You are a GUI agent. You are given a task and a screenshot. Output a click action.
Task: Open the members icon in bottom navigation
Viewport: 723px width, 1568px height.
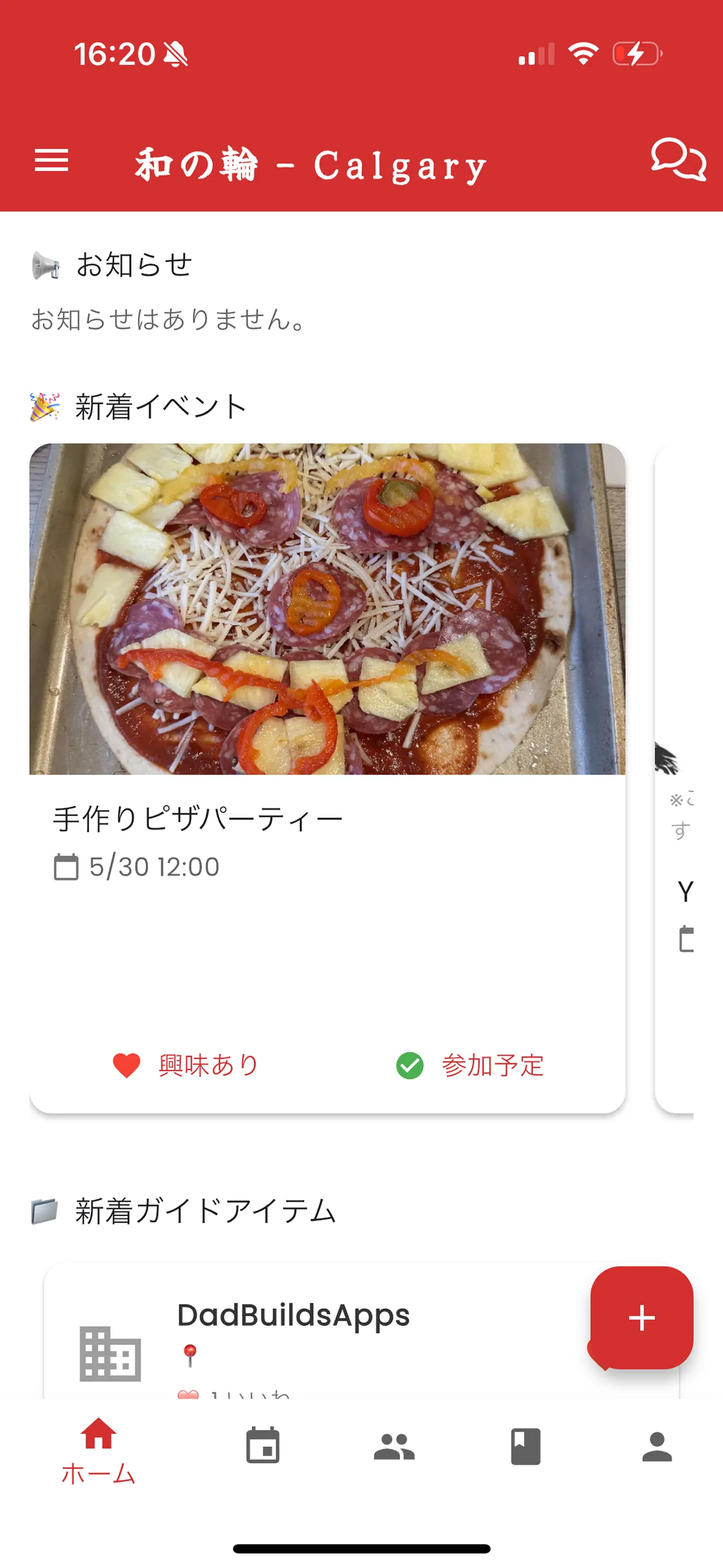(395, 1447)
